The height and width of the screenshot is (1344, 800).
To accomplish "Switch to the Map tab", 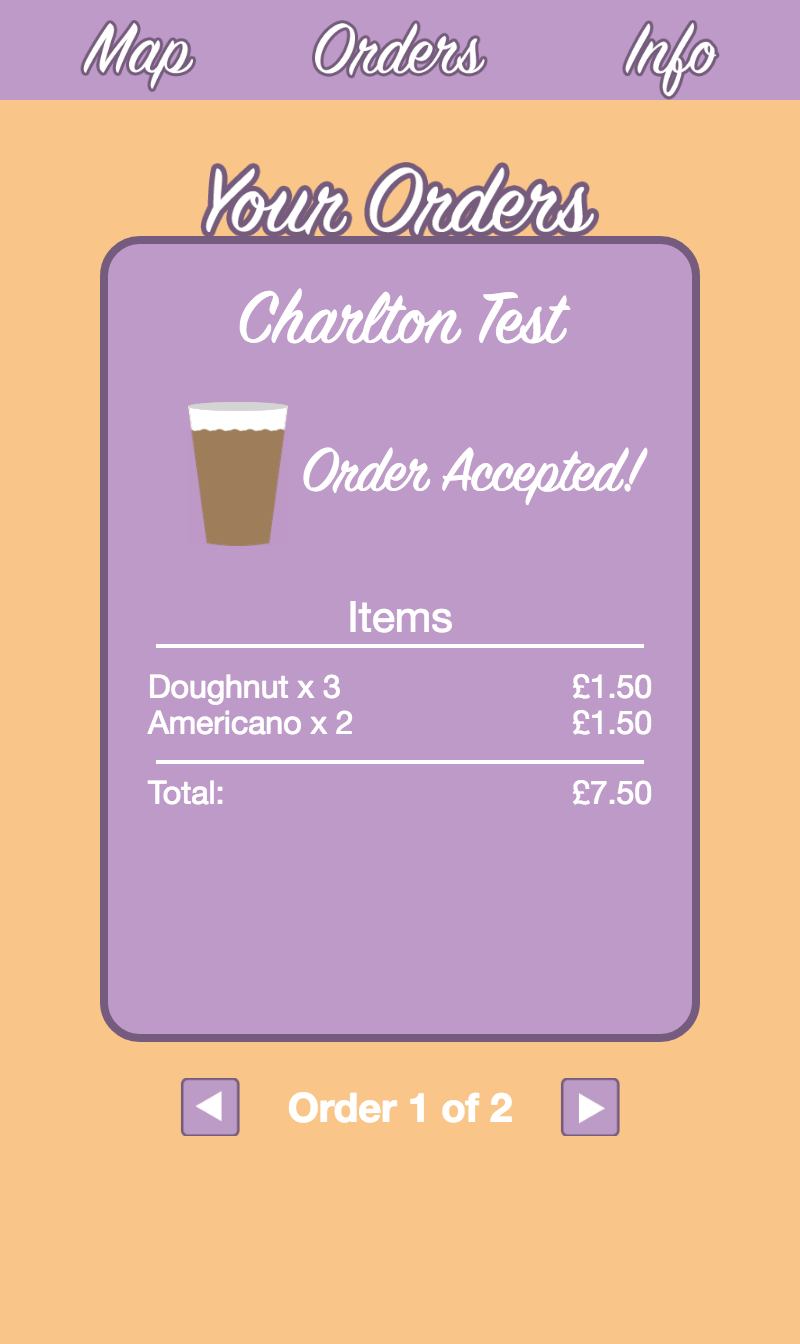I will click(137, 51).
